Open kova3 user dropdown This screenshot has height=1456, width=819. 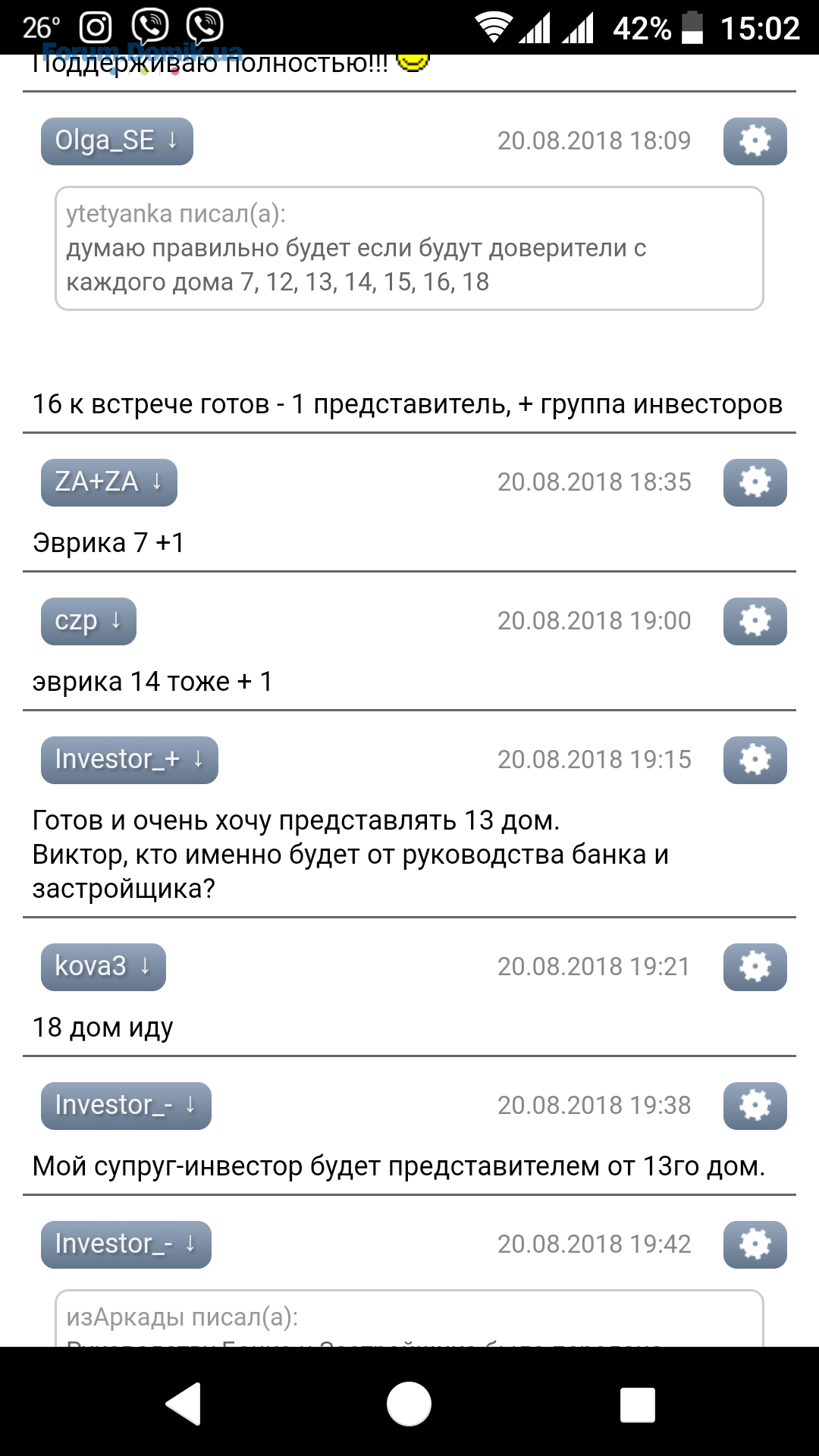(x=103, y=967)
